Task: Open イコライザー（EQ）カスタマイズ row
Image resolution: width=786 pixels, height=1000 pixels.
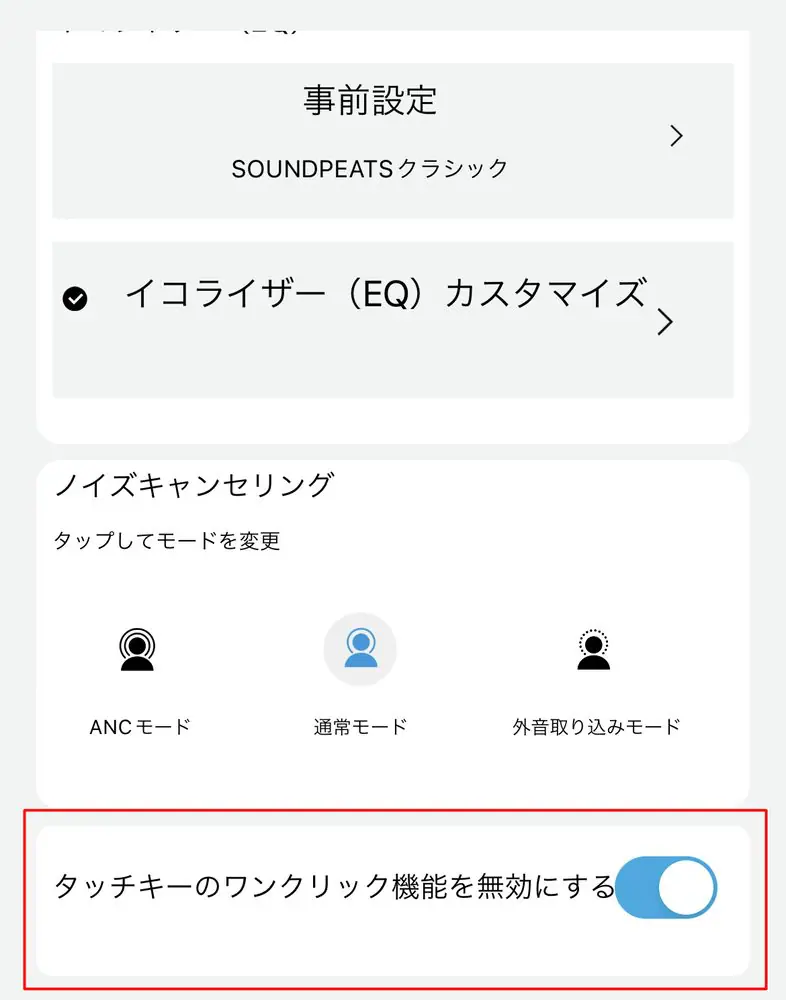Action: (x=392, y=320)
